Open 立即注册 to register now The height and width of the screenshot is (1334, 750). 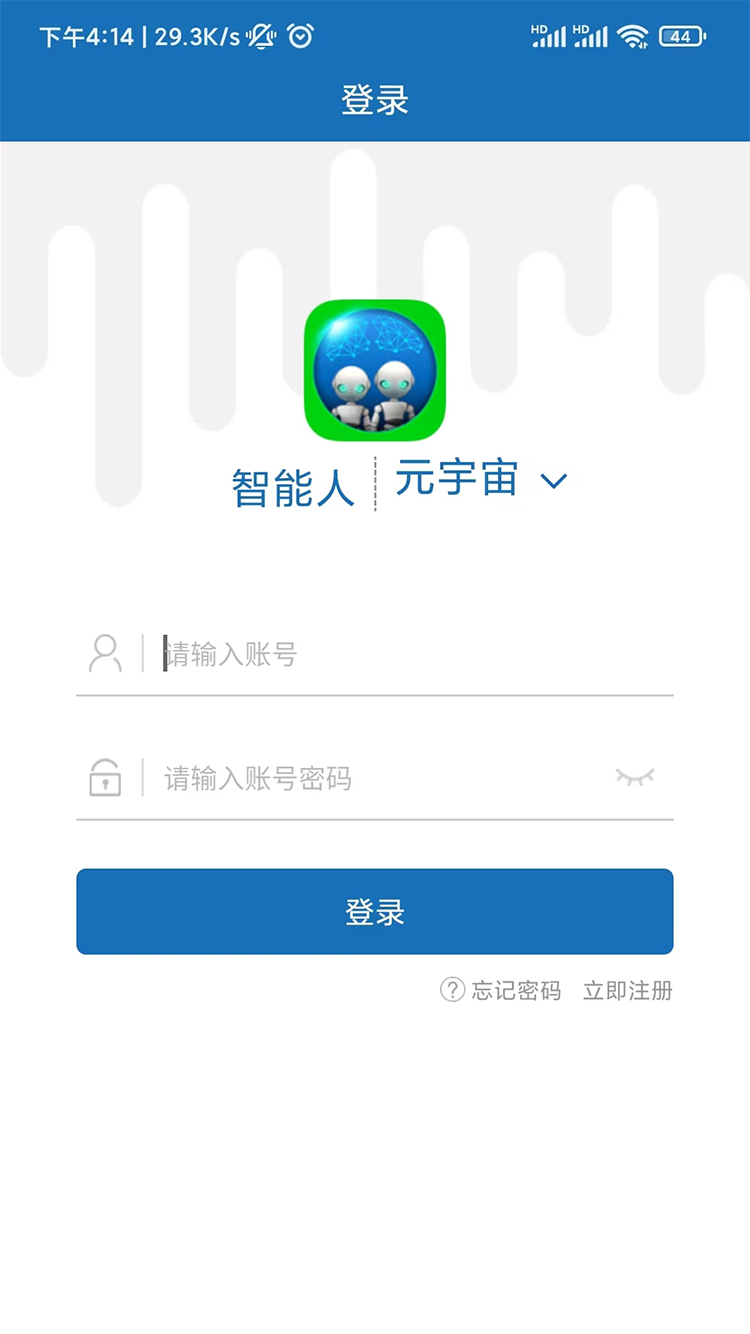click(628, 991)
